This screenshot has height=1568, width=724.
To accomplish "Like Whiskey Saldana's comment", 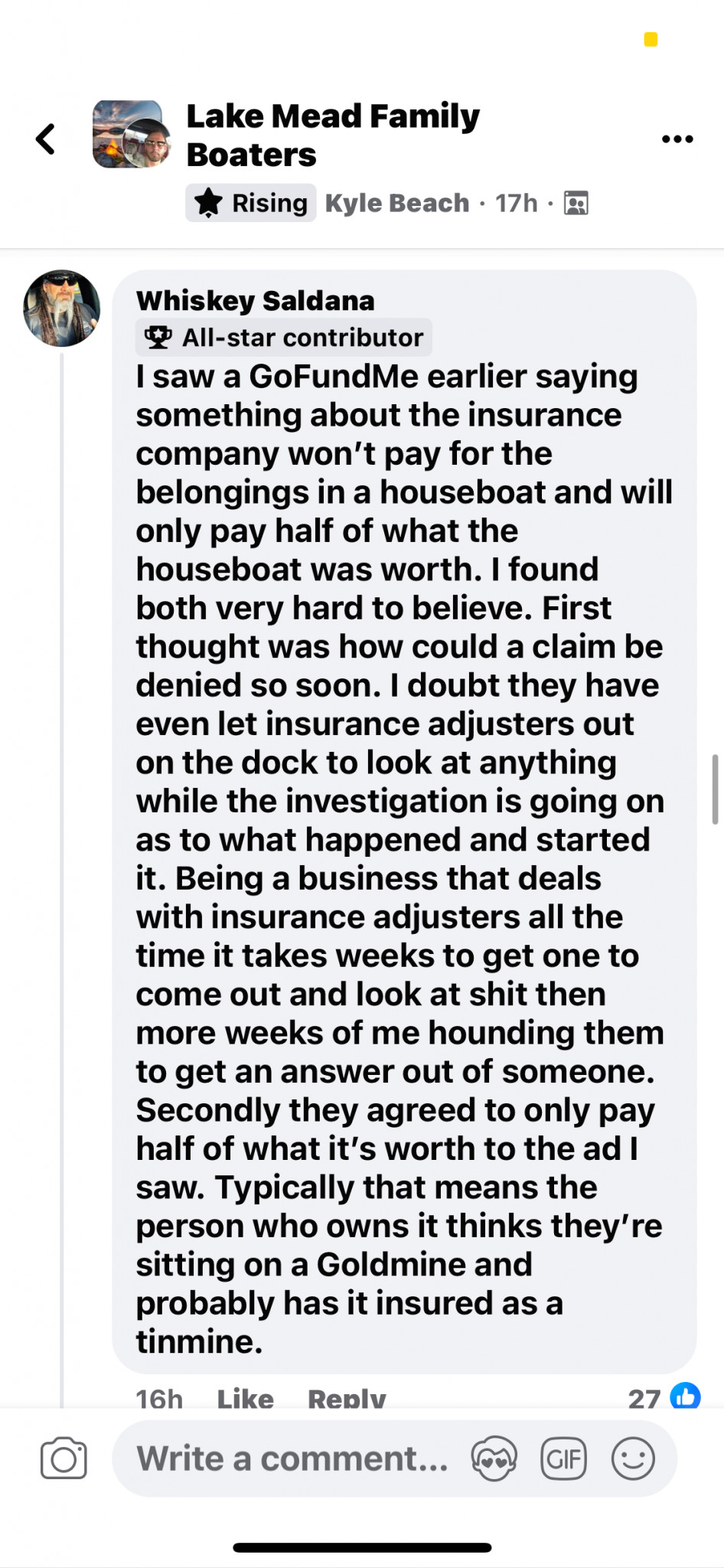I will pyautogui.click(x=245, y=1399).
